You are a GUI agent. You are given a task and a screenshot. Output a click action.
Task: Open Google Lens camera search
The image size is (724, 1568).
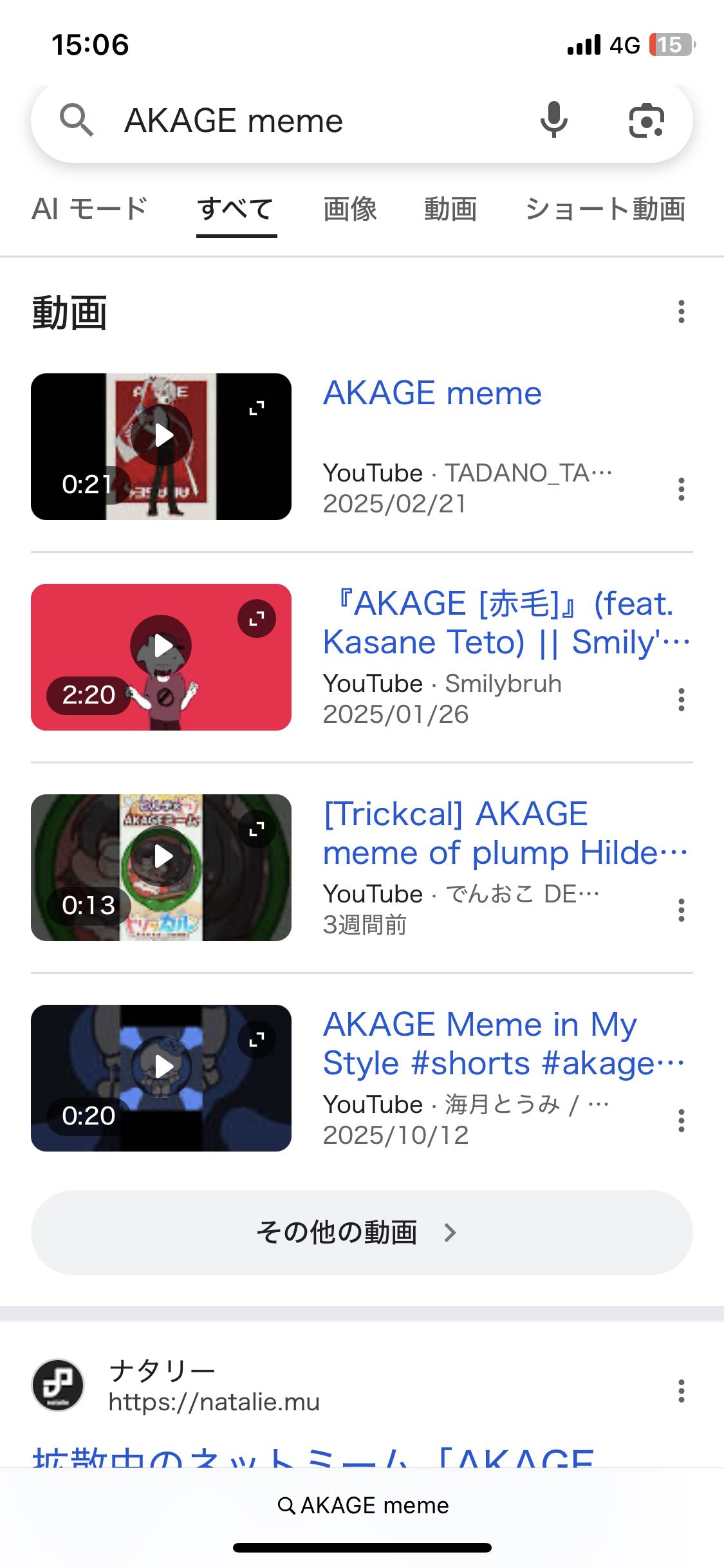click(x=645, y=120)
